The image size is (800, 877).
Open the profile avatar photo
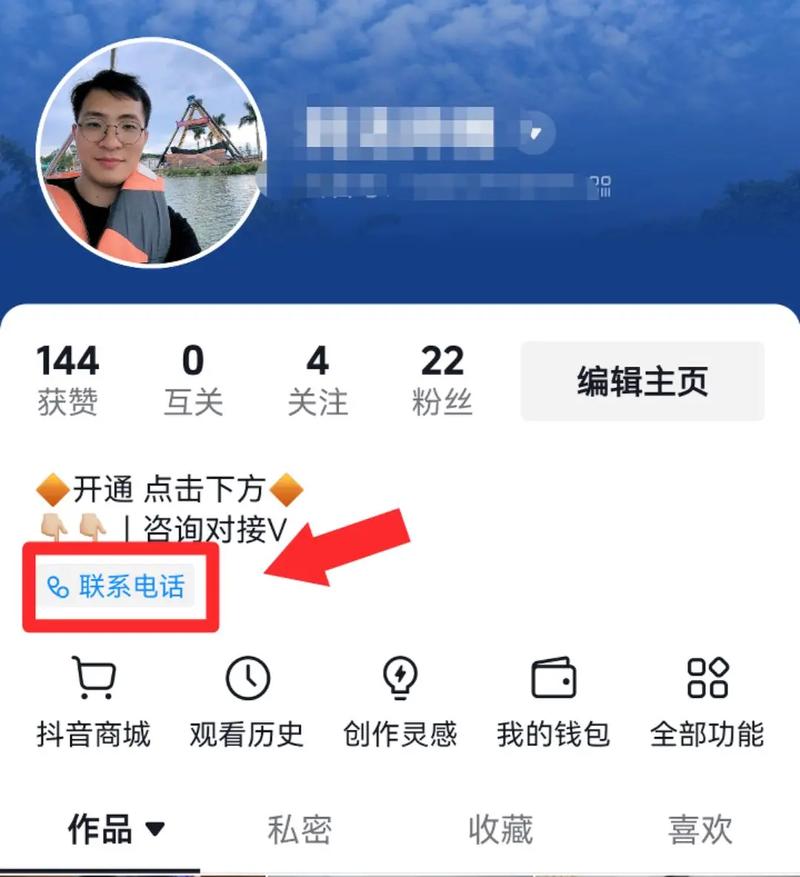151,152
